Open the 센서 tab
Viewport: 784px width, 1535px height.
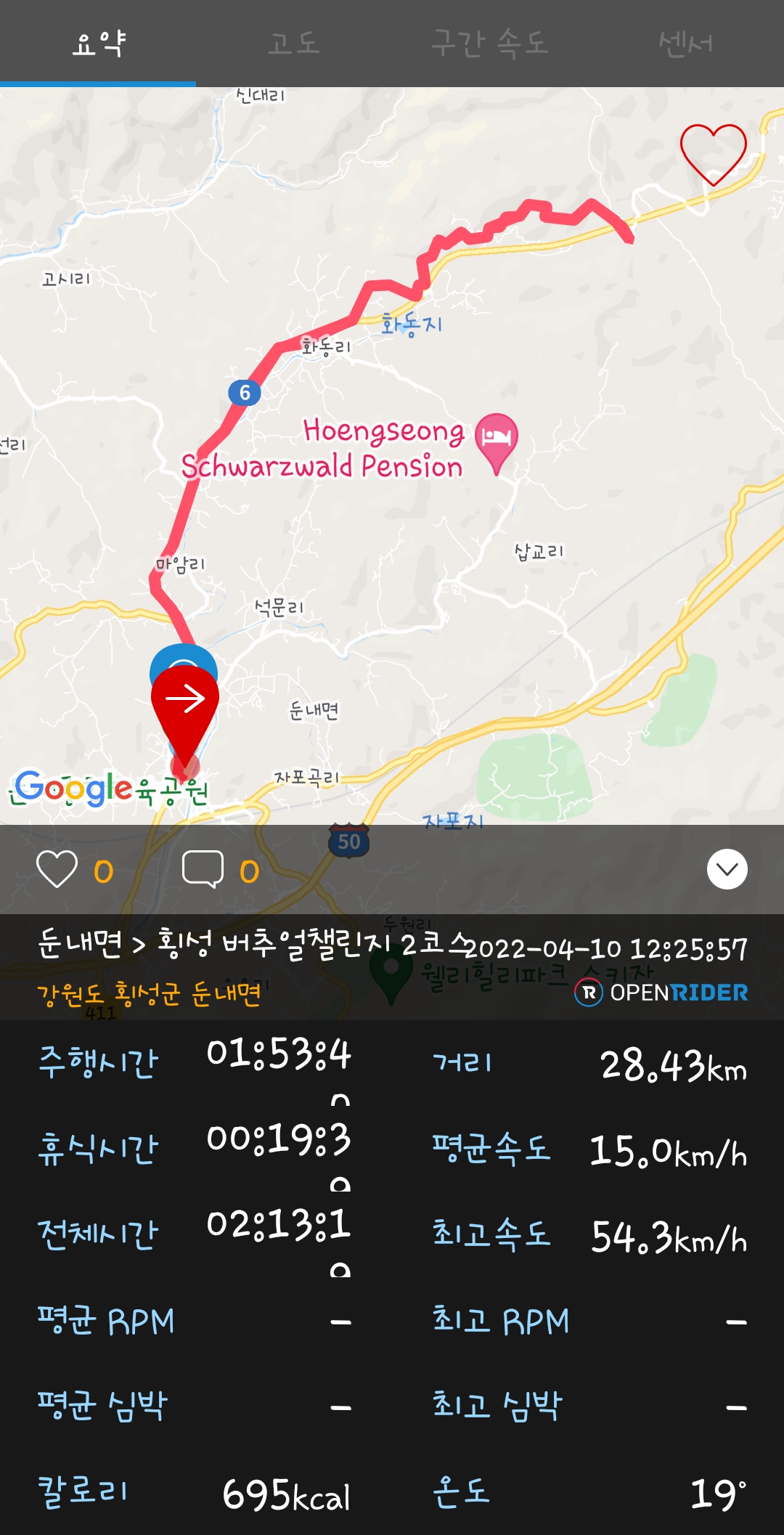(685, 44)
